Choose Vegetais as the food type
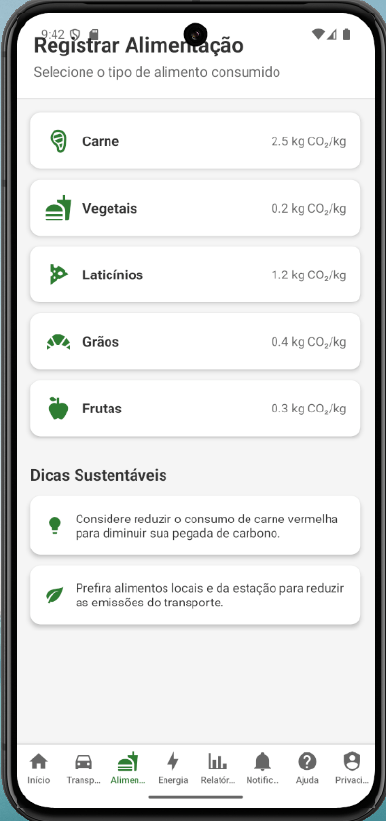The width and height of the screenshot is (386, 821). [195, 208]
